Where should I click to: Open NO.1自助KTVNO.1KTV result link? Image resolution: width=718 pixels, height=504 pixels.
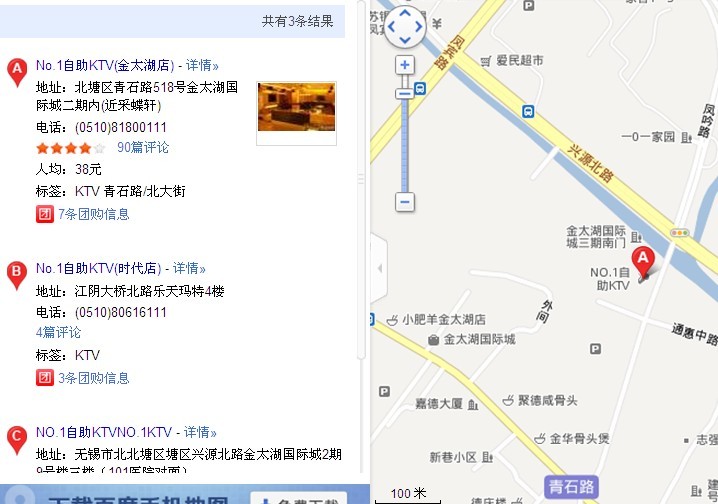(105, 433)
